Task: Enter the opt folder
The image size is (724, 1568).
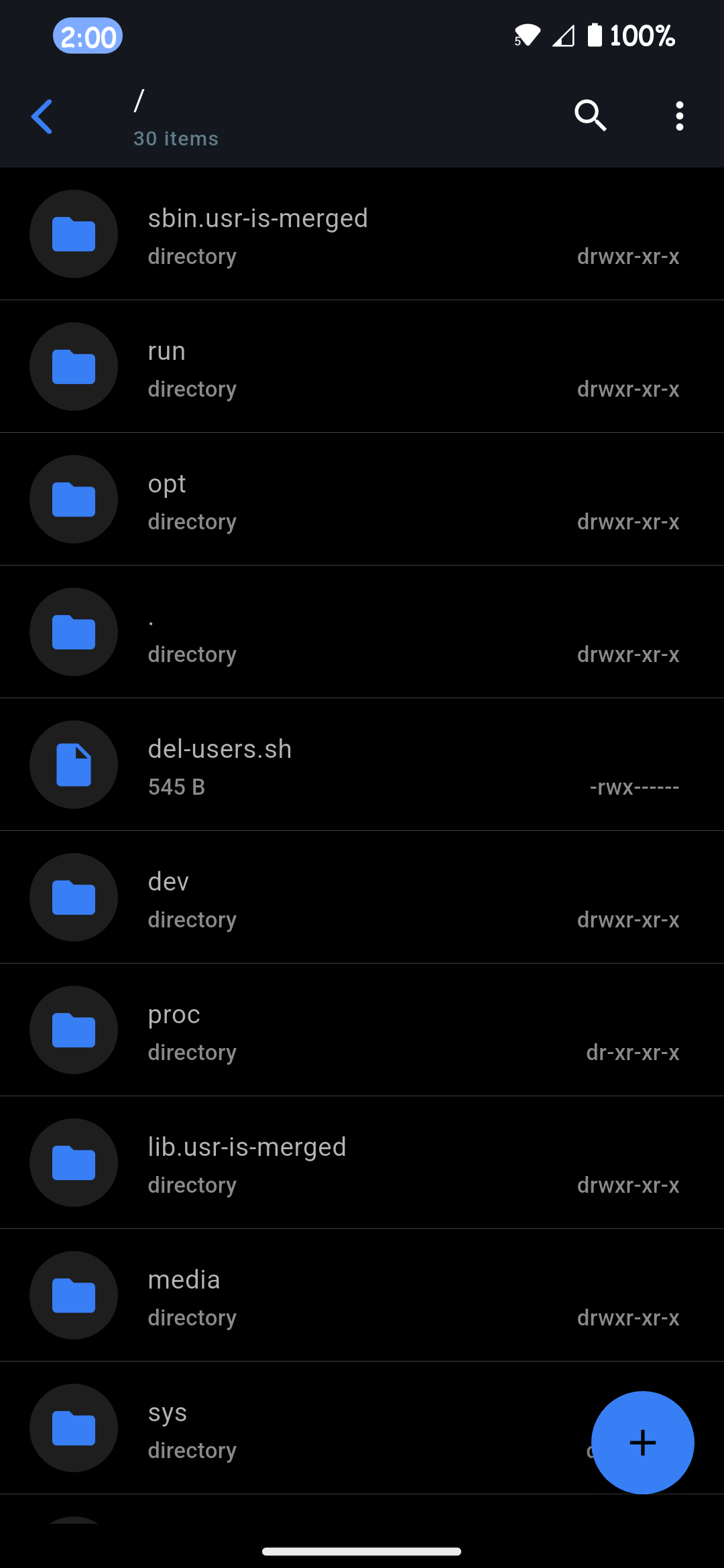Action: 362,500
